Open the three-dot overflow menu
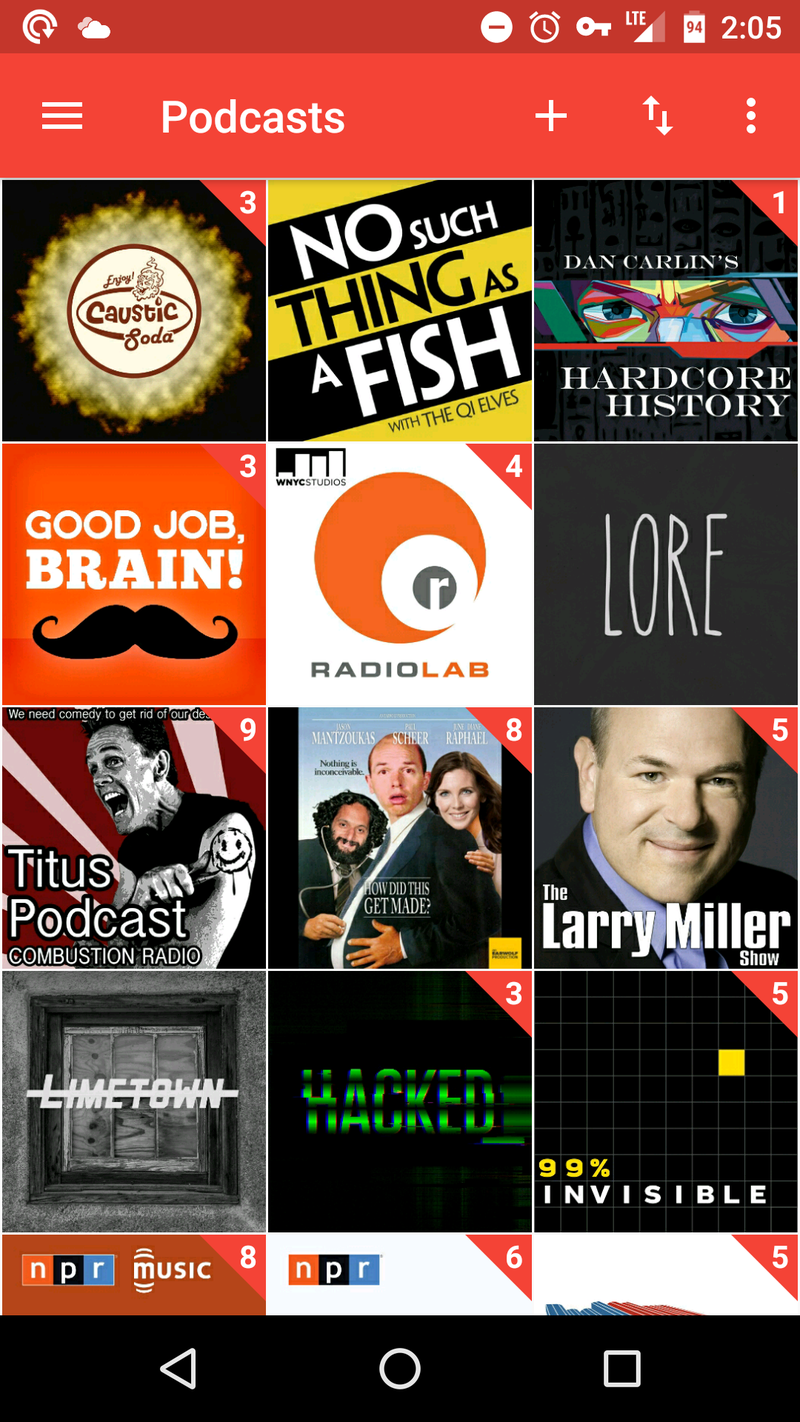The image size is (800, 1422). (751, 117)
